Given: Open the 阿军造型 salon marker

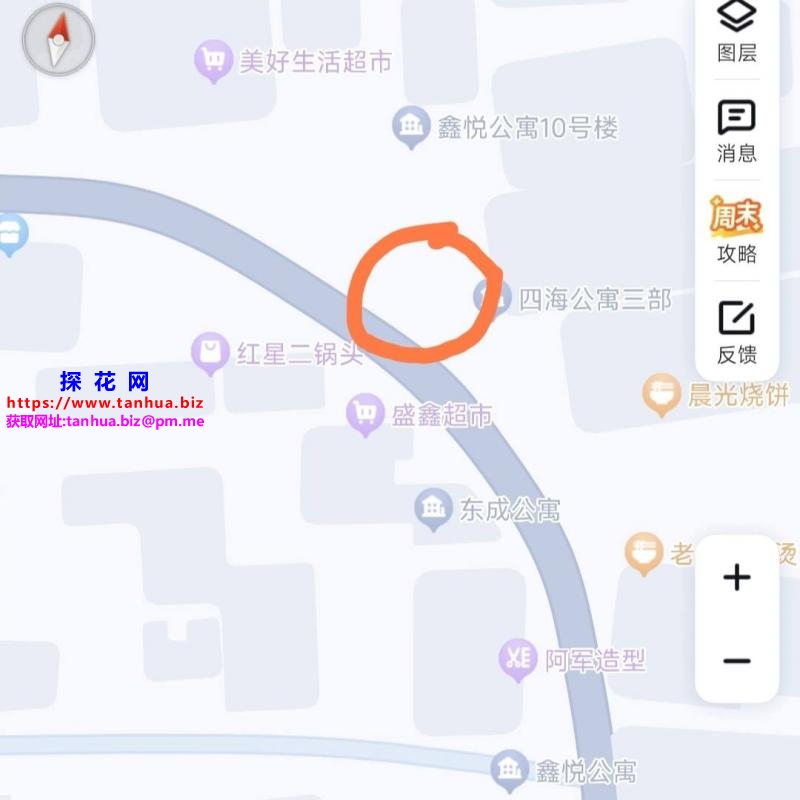Looking at the screenshot, I should (517, 658).
